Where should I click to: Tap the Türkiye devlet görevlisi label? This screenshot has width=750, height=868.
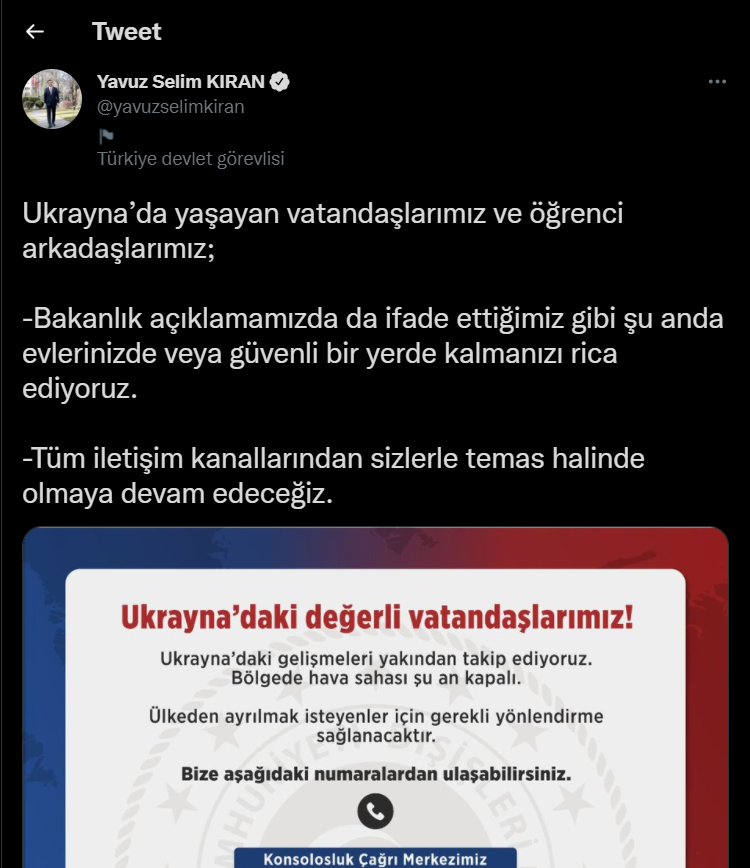pyautogui.click(x=190, y=159)
